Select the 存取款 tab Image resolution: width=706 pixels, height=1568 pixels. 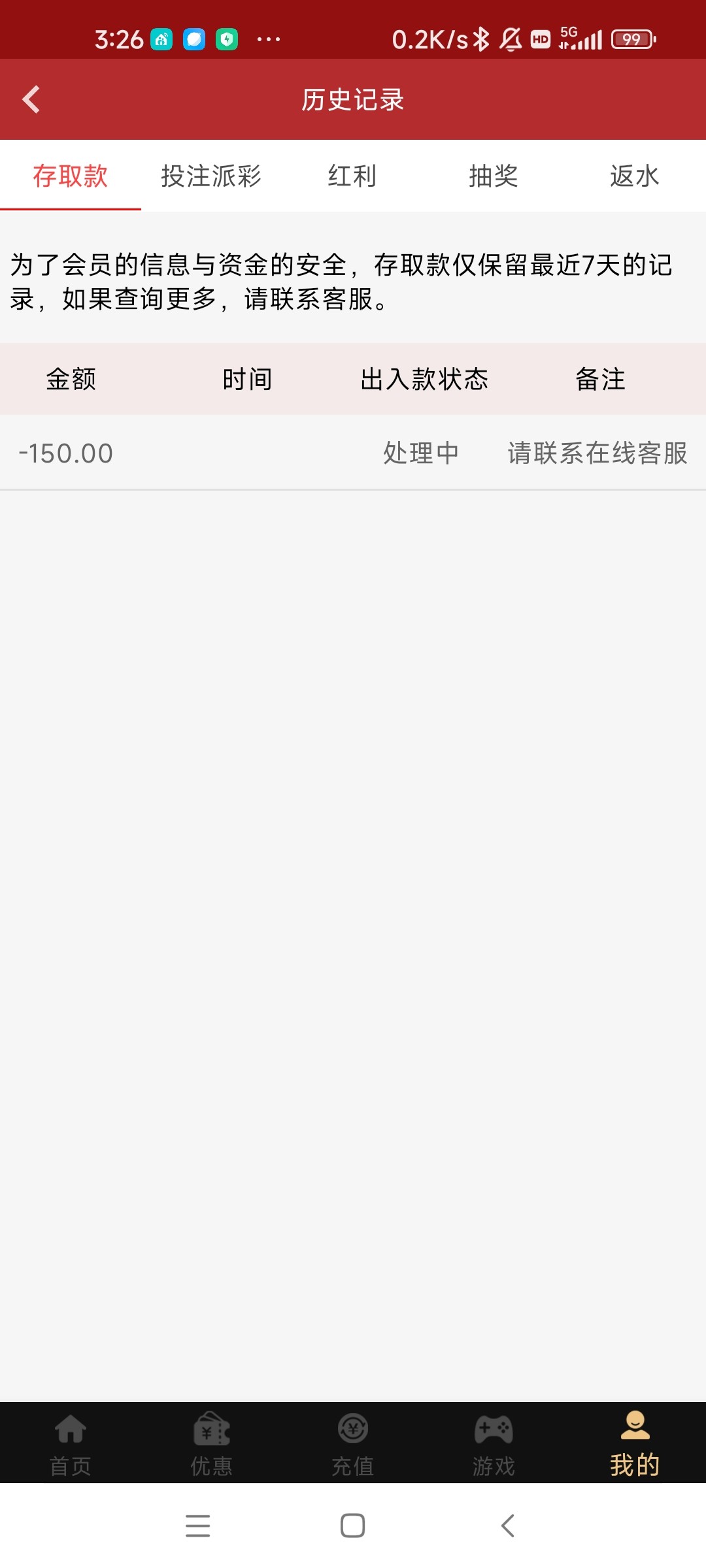[71, 176]
